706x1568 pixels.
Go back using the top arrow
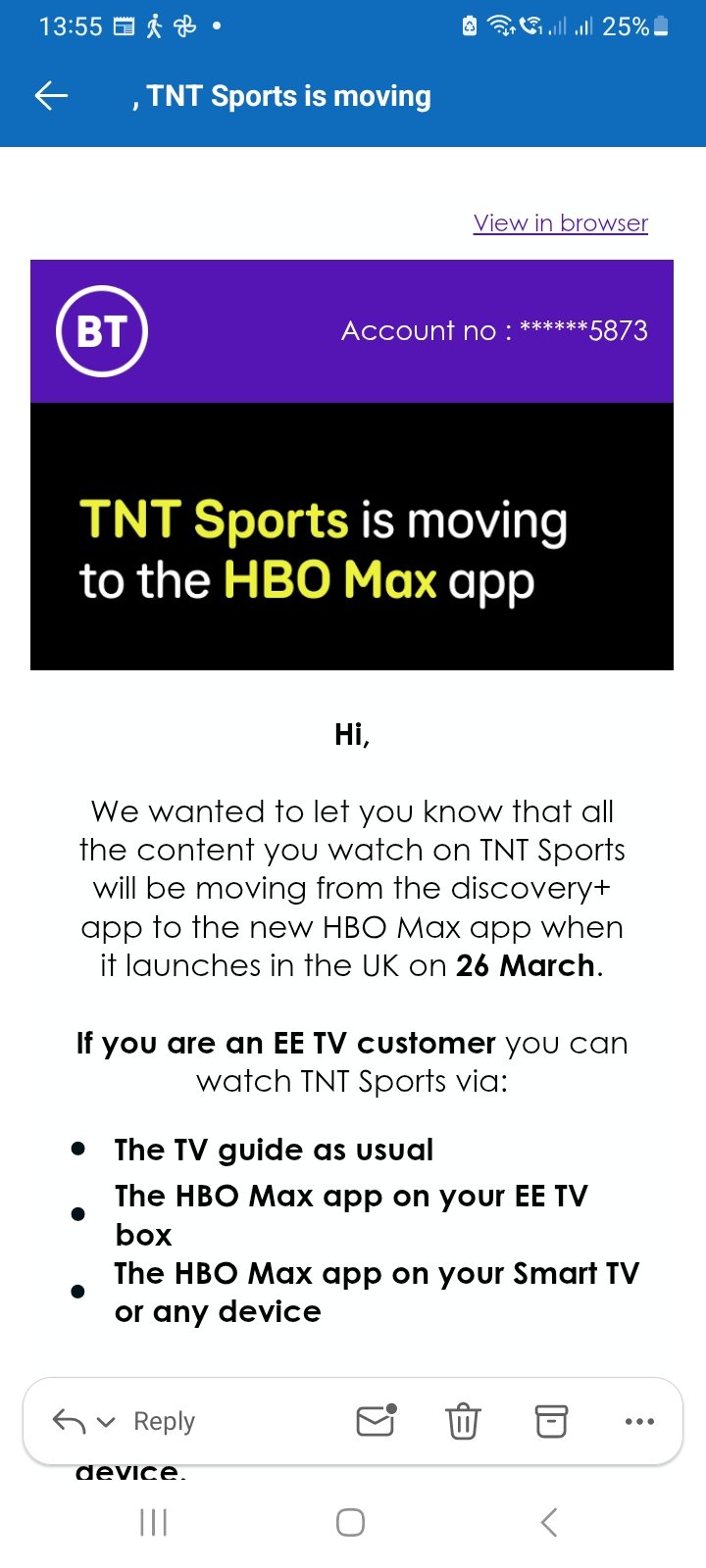(x=51, y=95)
